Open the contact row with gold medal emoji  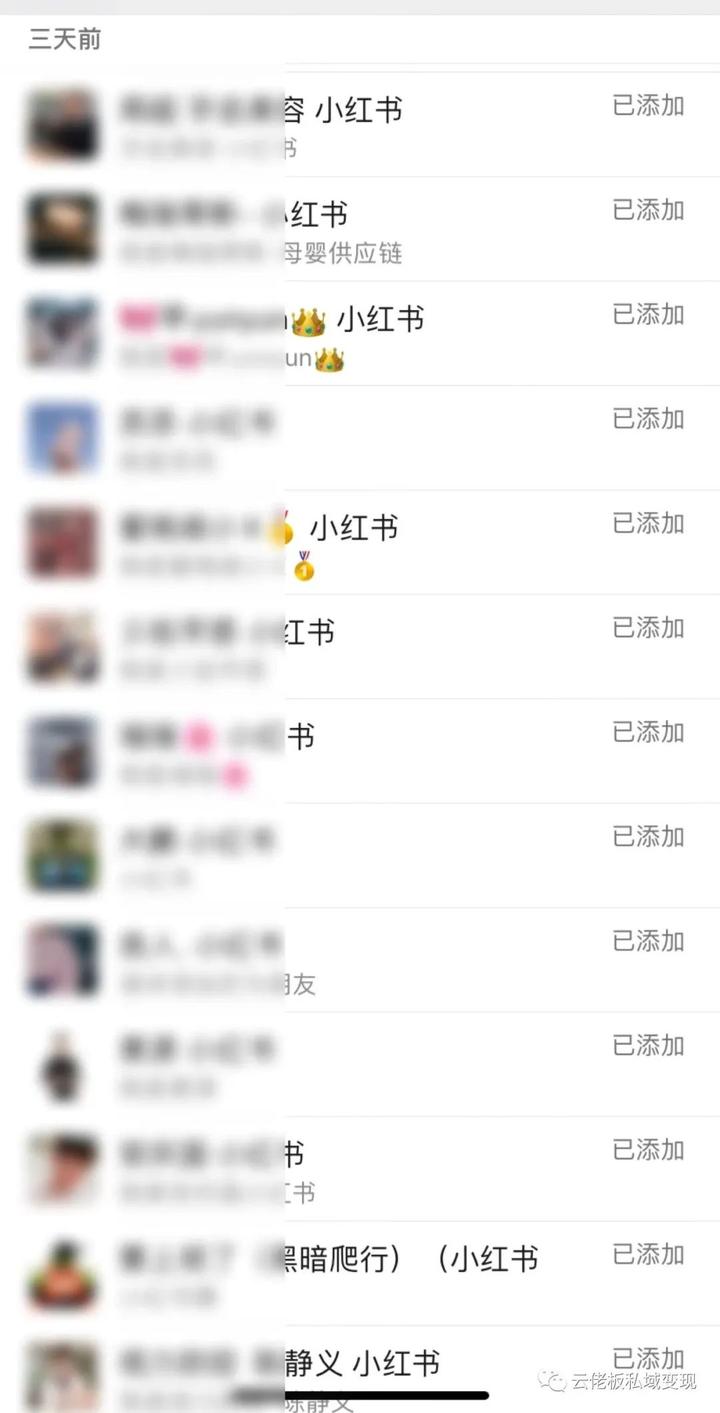[x=360, y=543]
